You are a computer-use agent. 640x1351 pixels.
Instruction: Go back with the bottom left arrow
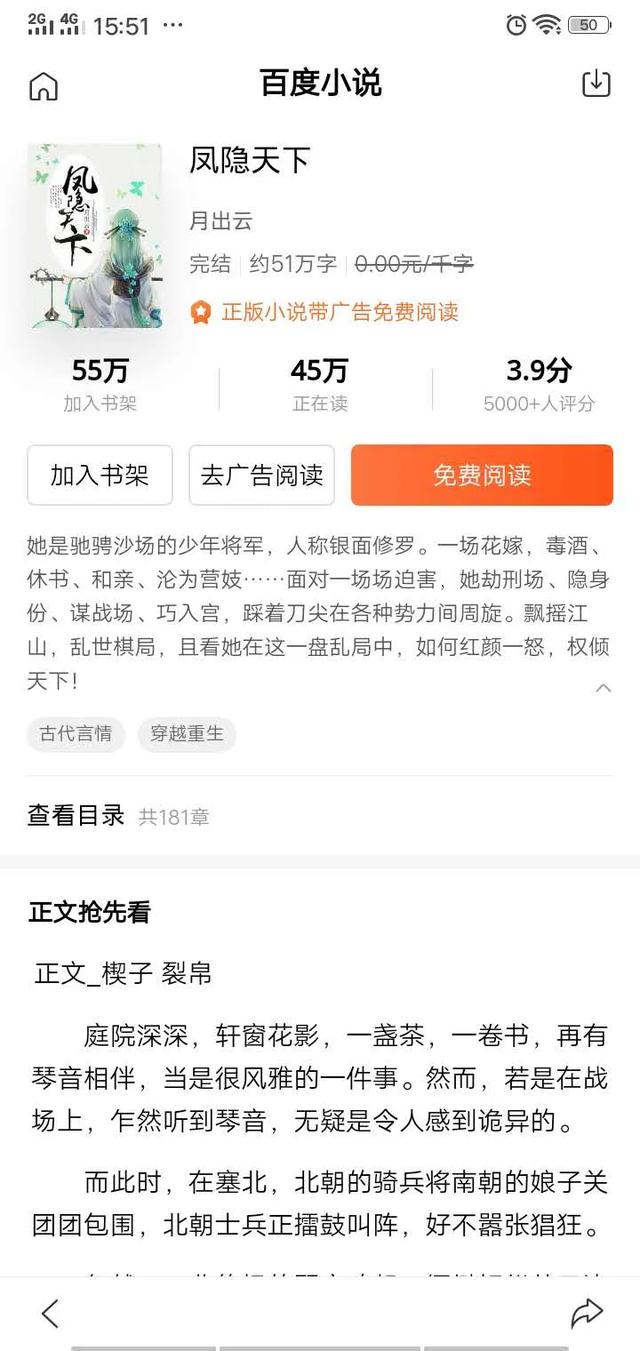[x=50, y=1312]
